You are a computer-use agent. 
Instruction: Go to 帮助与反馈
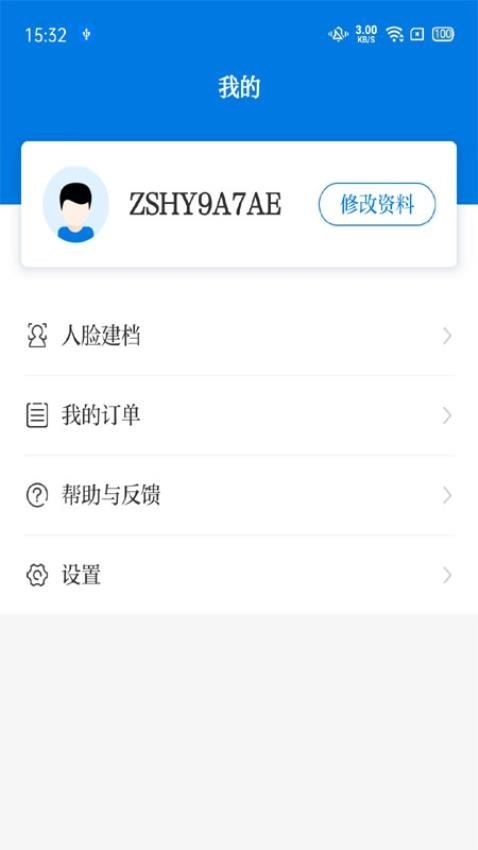pyautogui.click(x=239, y=495)
